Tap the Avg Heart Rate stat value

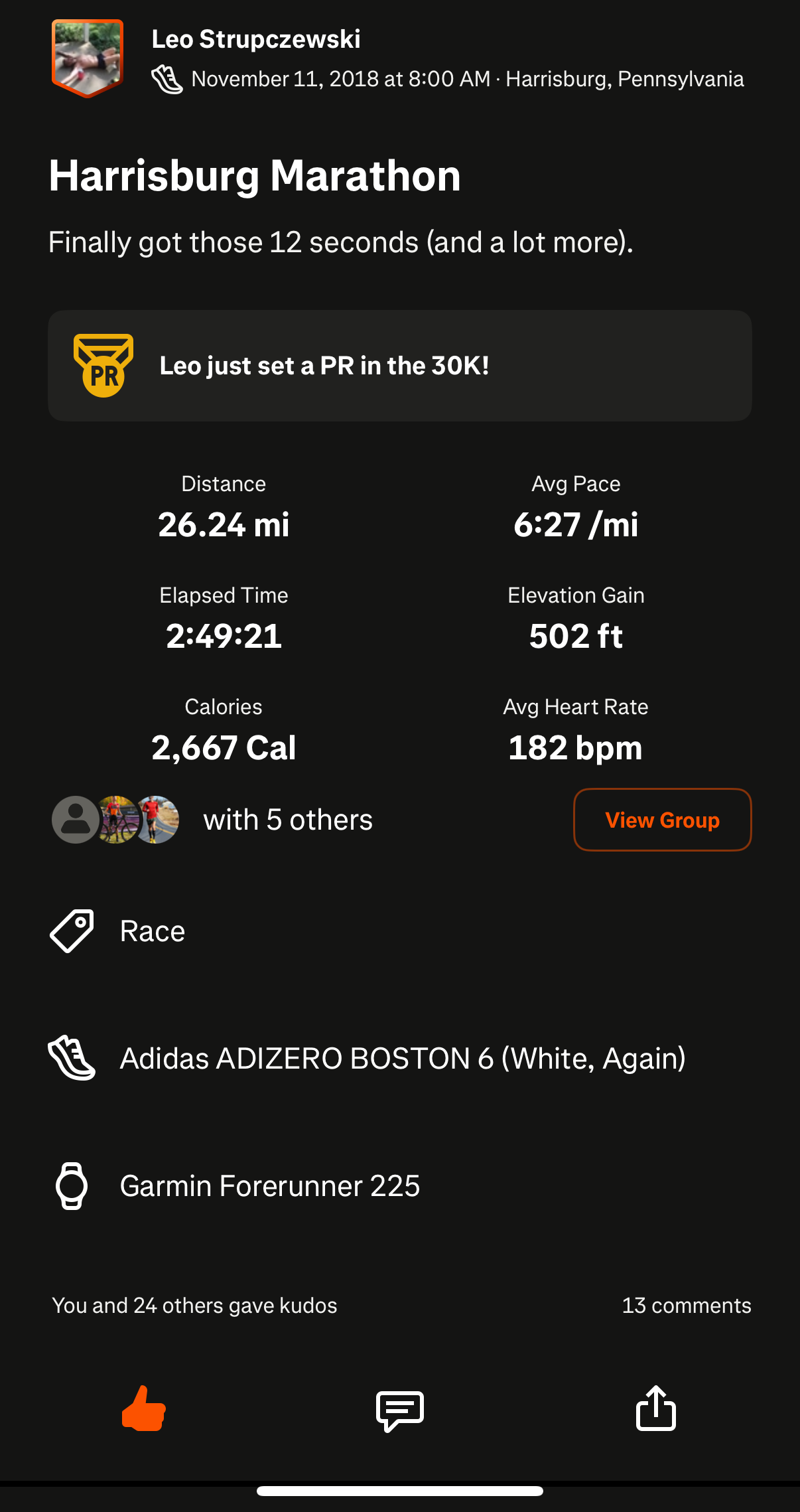point(575,747)
